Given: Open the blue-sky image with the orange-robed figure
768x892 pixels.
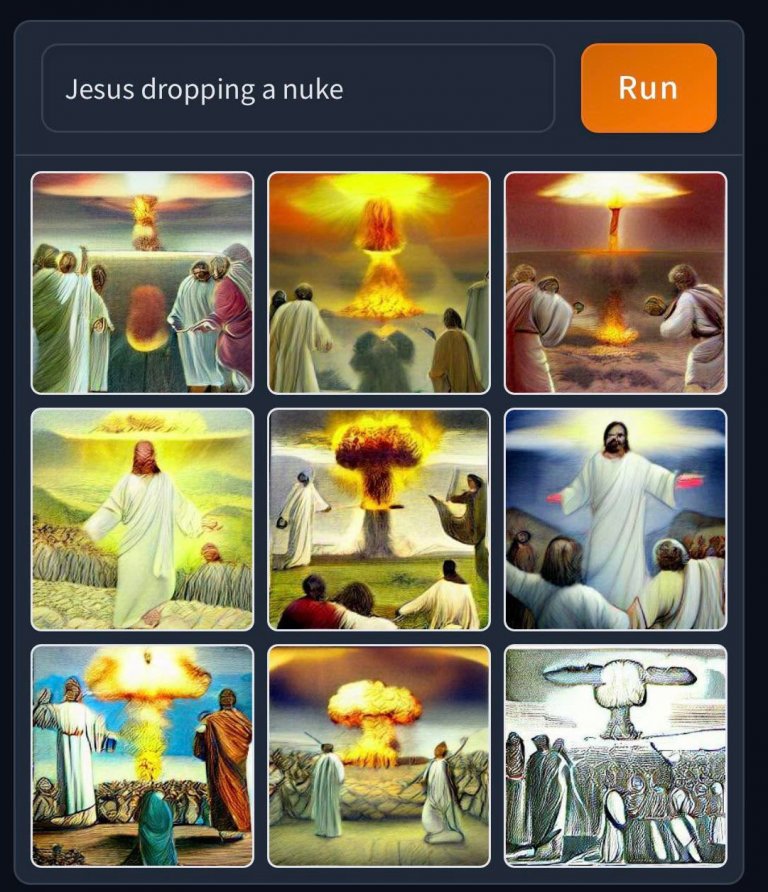Looking at the screenshot, I should tap(142, 756).
